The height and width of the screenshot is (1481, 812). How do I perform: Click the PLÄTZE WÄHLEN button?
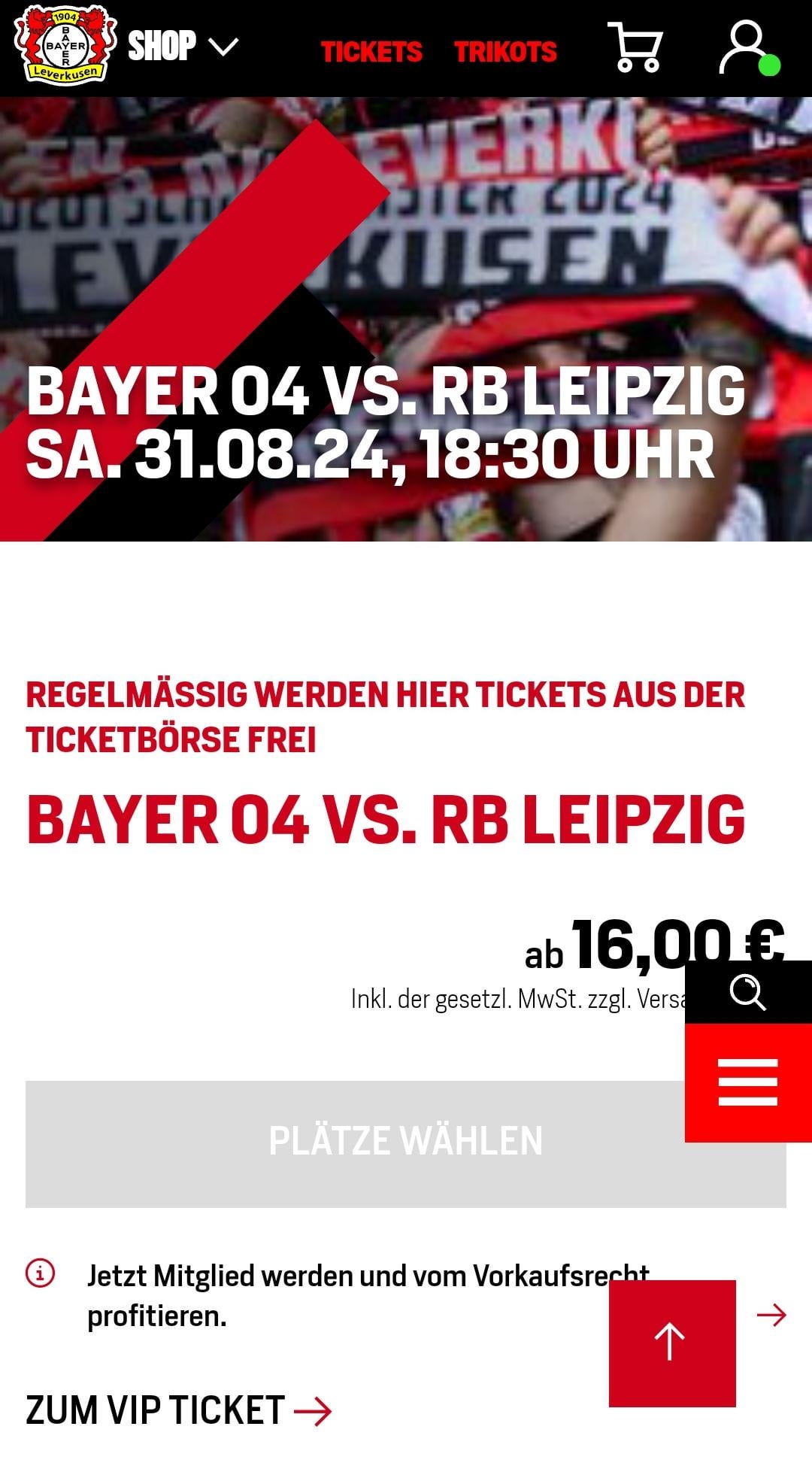coord(406,1140)
